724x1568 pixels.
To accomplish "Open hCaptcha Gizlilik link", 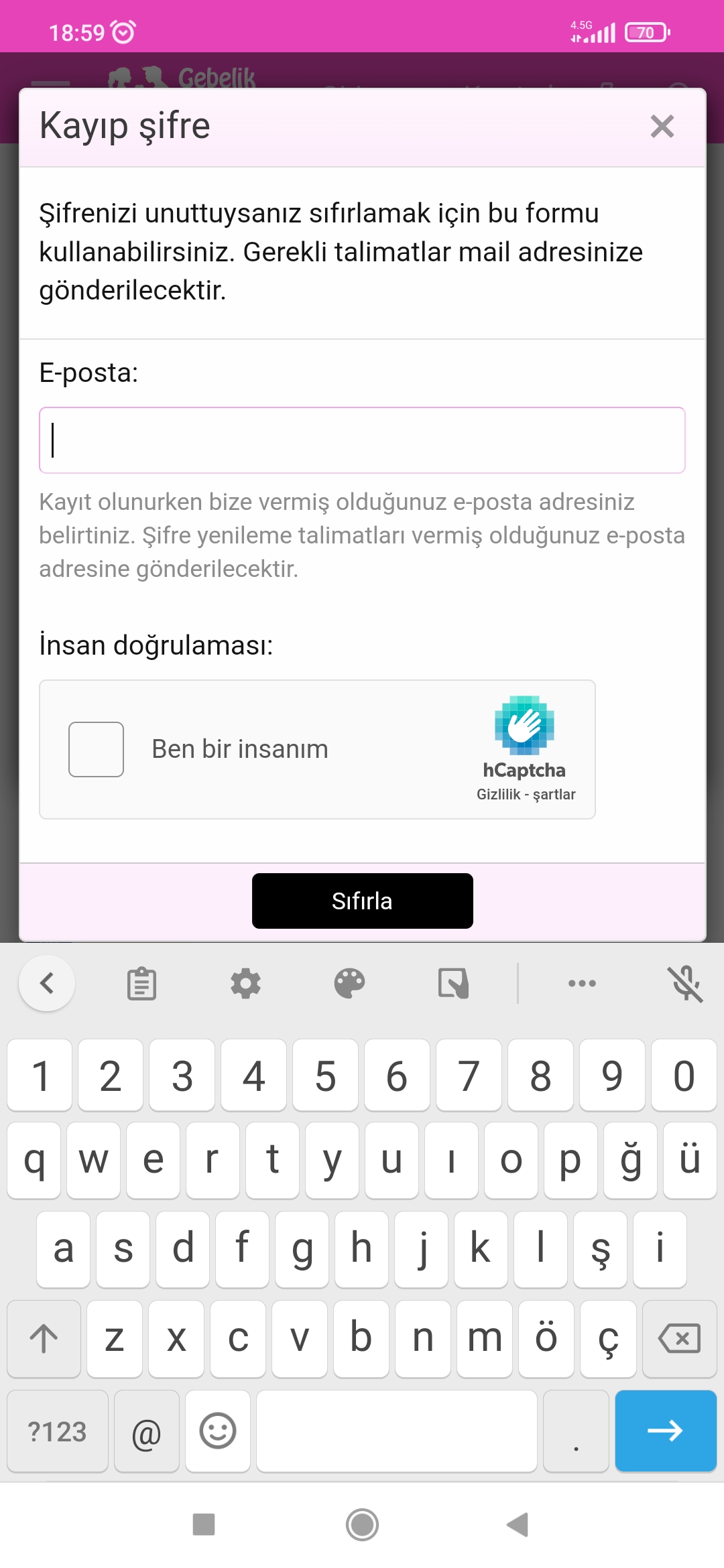I will [498, 795].
